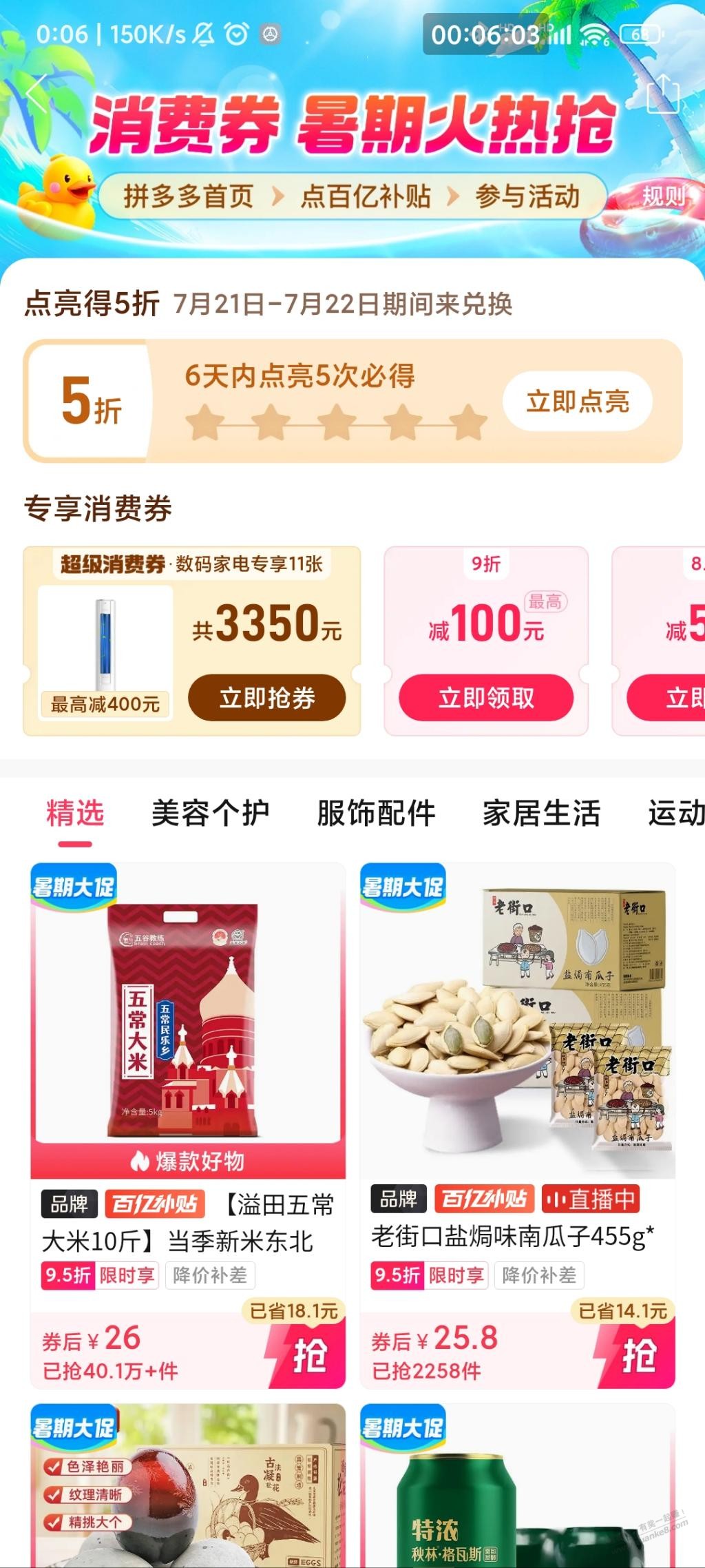The height and width of the screenshot is (1568, 705).
Task: Open the 老街口盐焗味南瓜子 product card
Action: tap(517, 1033)
